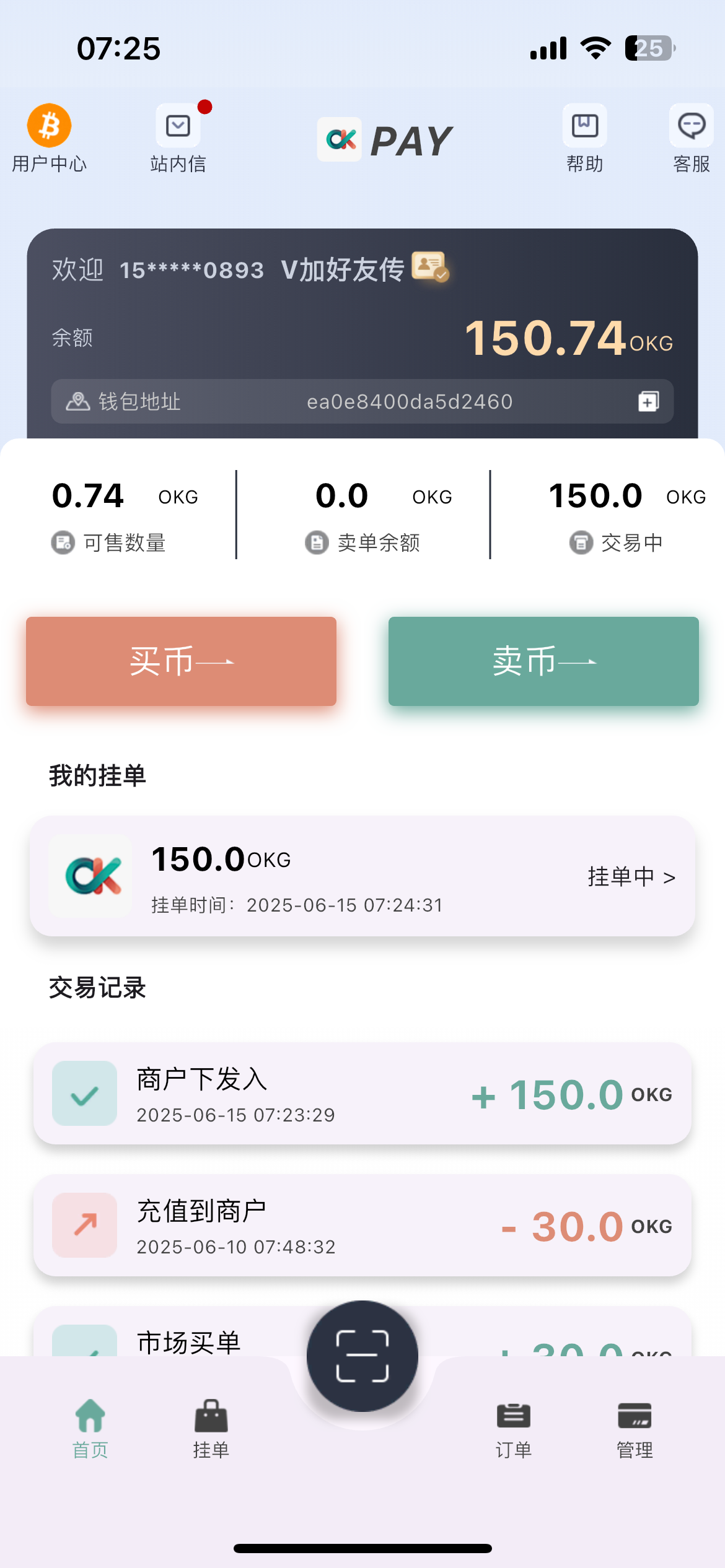This screenshot has height=1568, width=725.
Task: Open 用户中心 user center
Action: click(x=50, y=137)
